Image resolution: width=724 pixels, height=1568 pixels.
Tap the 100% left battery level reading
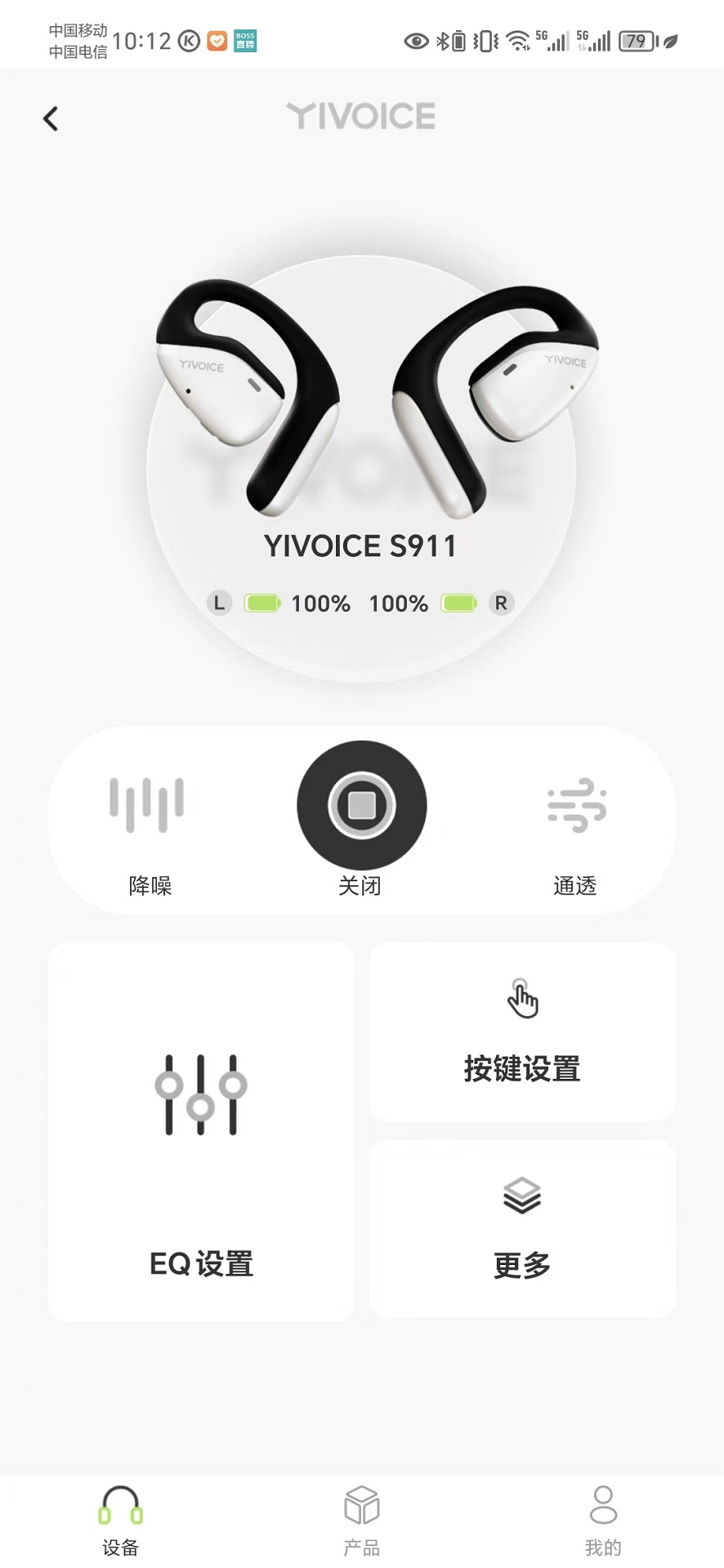(320, 604)
